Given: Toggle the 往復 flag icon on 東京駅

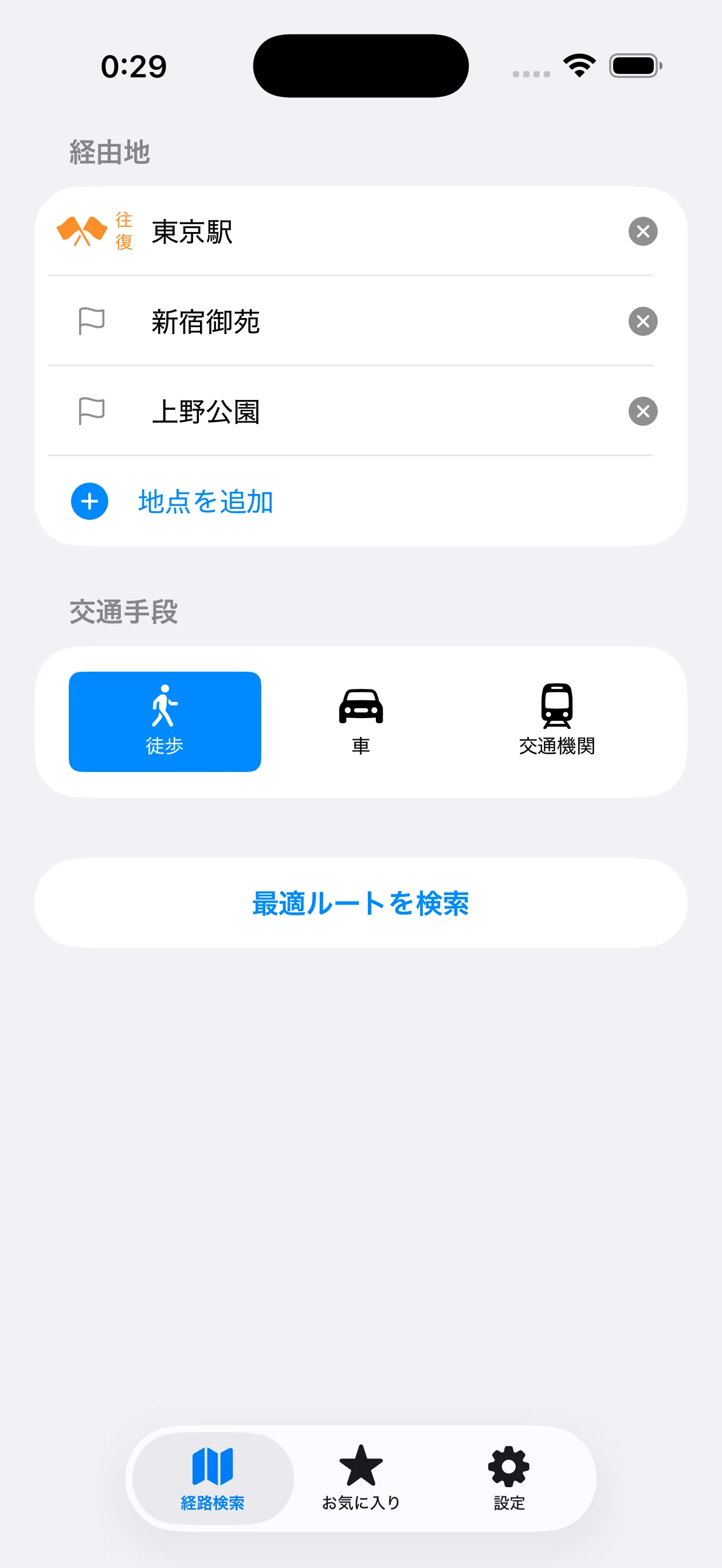Looking at the screenshot, I should point(93,232).
